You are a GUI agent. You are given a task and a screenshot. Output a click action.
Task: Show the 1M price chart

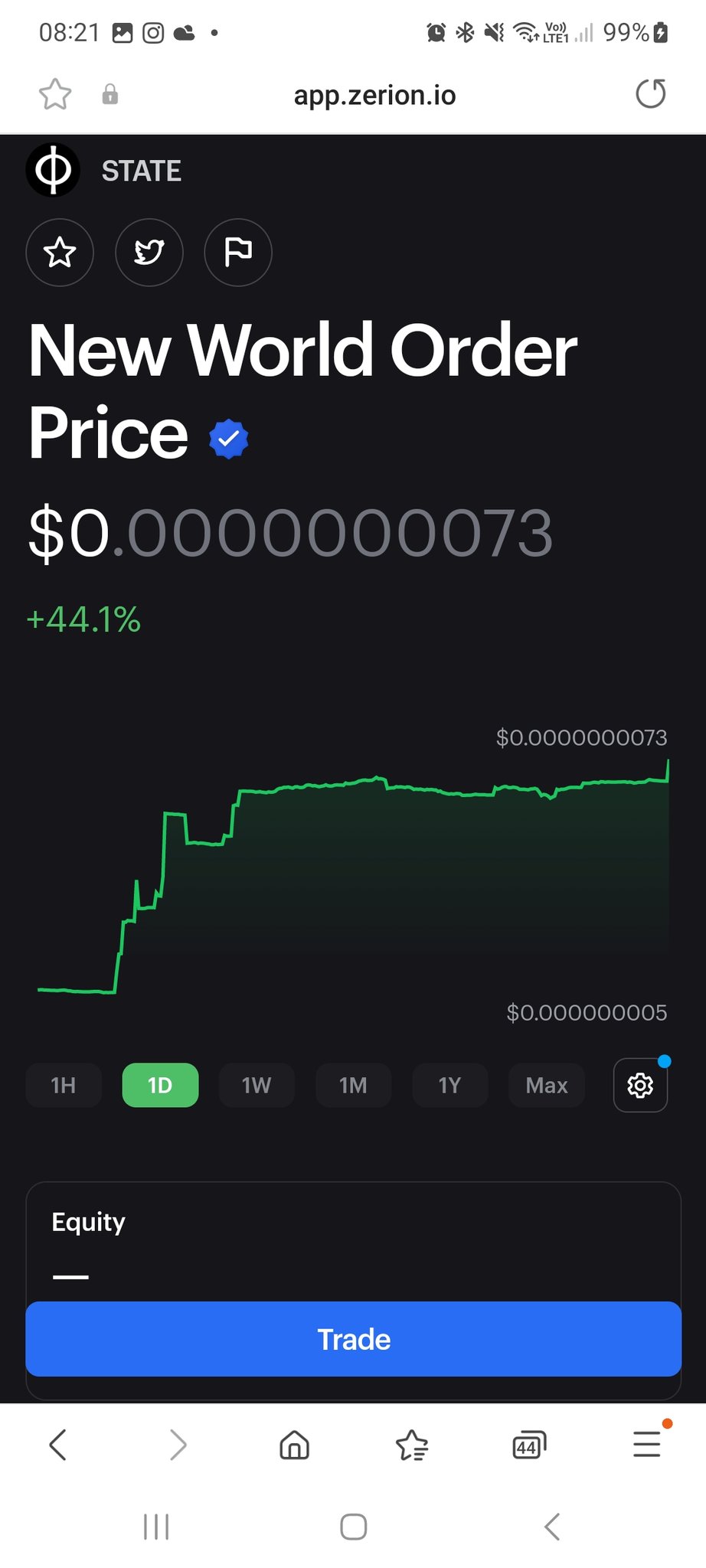[353, 1085]
